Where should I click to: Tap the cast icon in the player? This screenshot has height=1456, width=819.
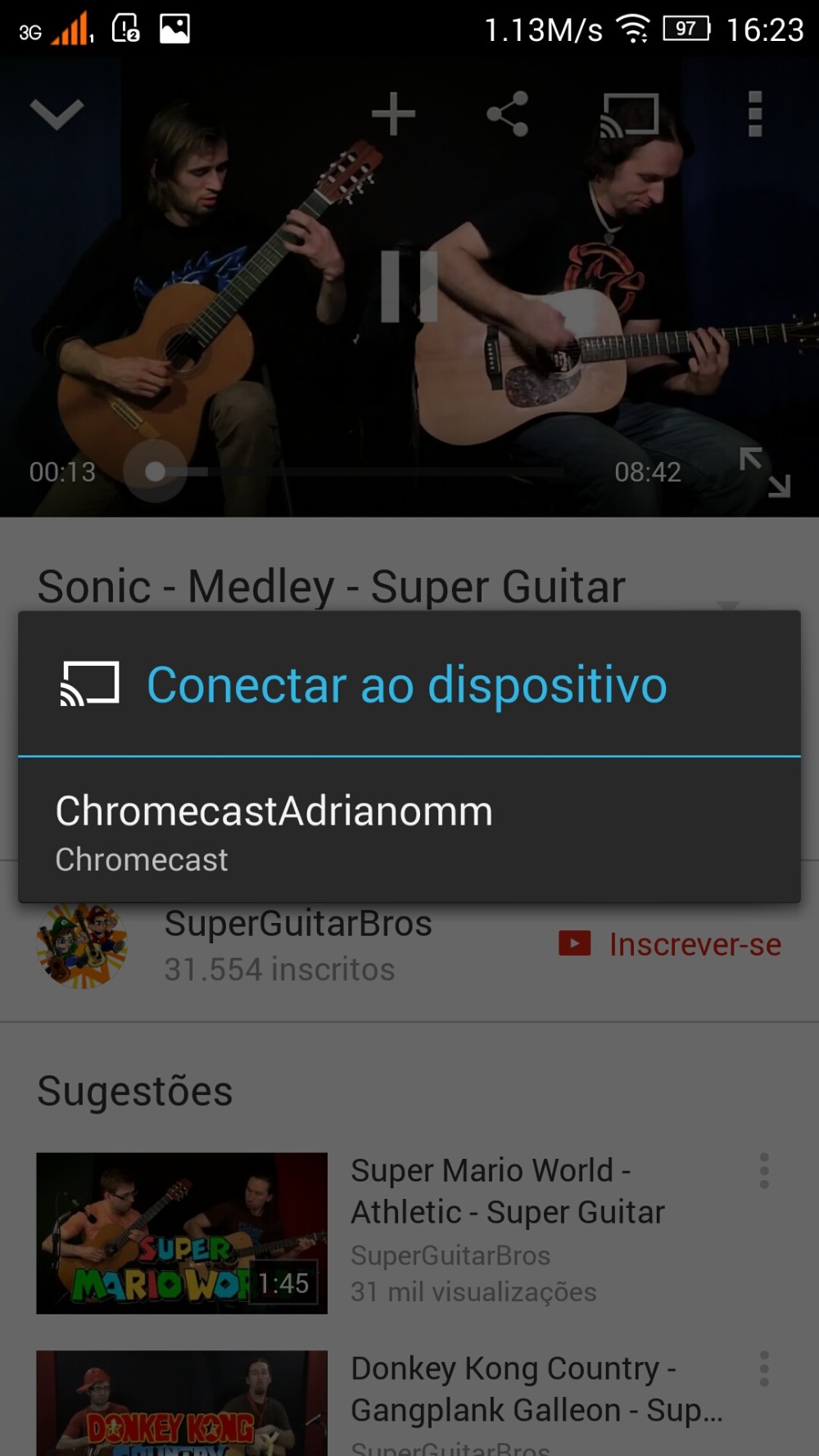tap(631, 115)
